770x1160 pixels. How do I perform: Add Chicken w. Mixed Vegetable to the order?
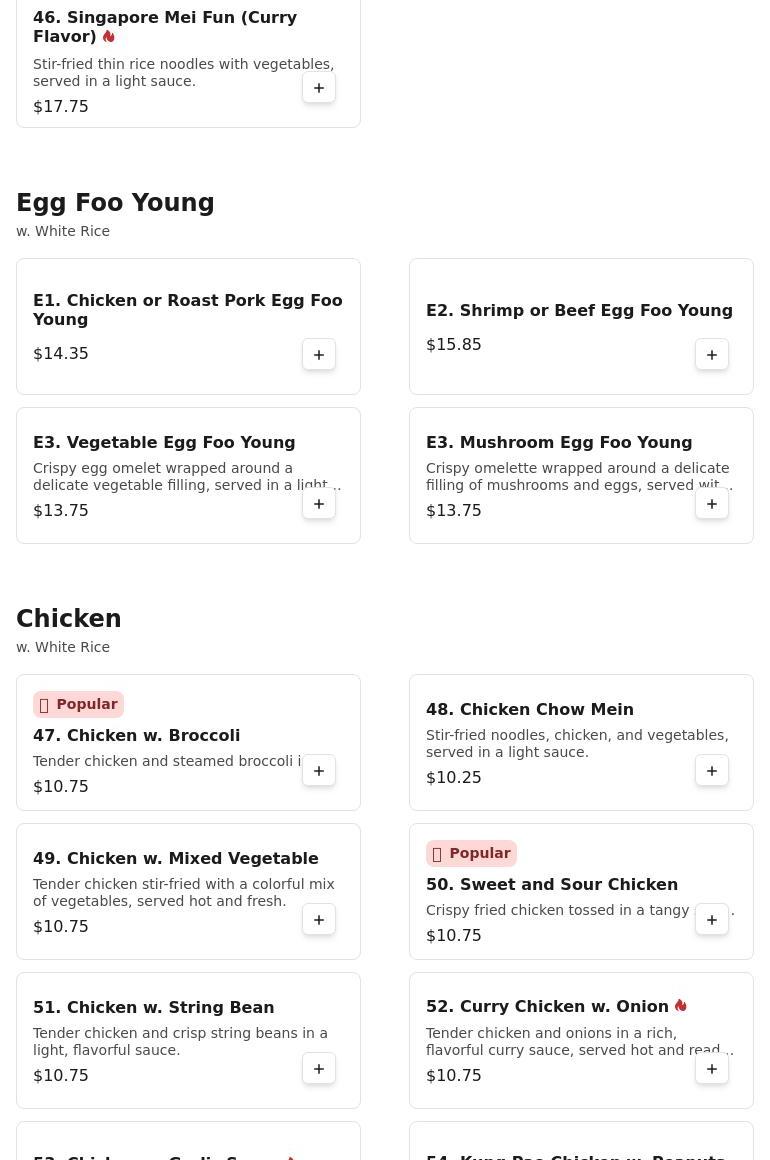[319, 919]
